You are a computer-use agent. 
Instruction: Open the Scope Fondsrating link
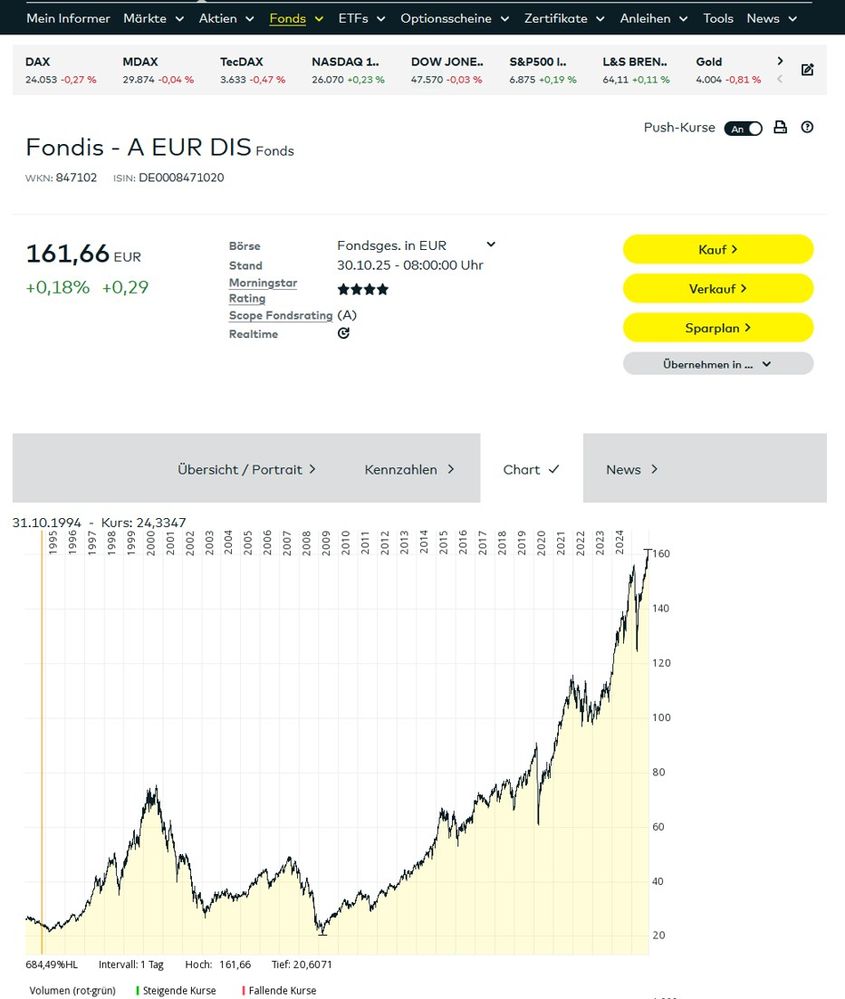[280, 315]
